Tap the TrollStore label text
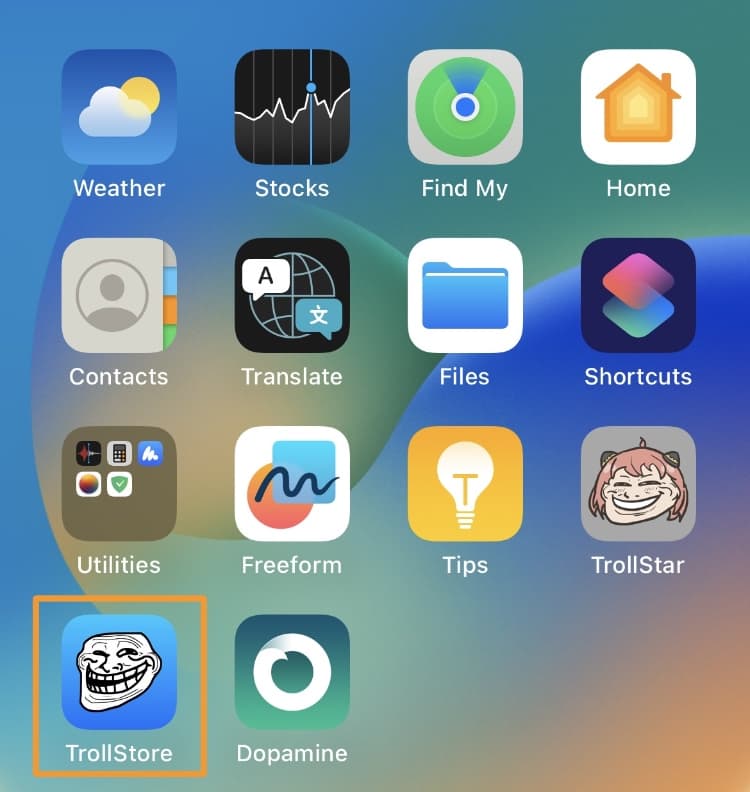 (x=119, y=754)
